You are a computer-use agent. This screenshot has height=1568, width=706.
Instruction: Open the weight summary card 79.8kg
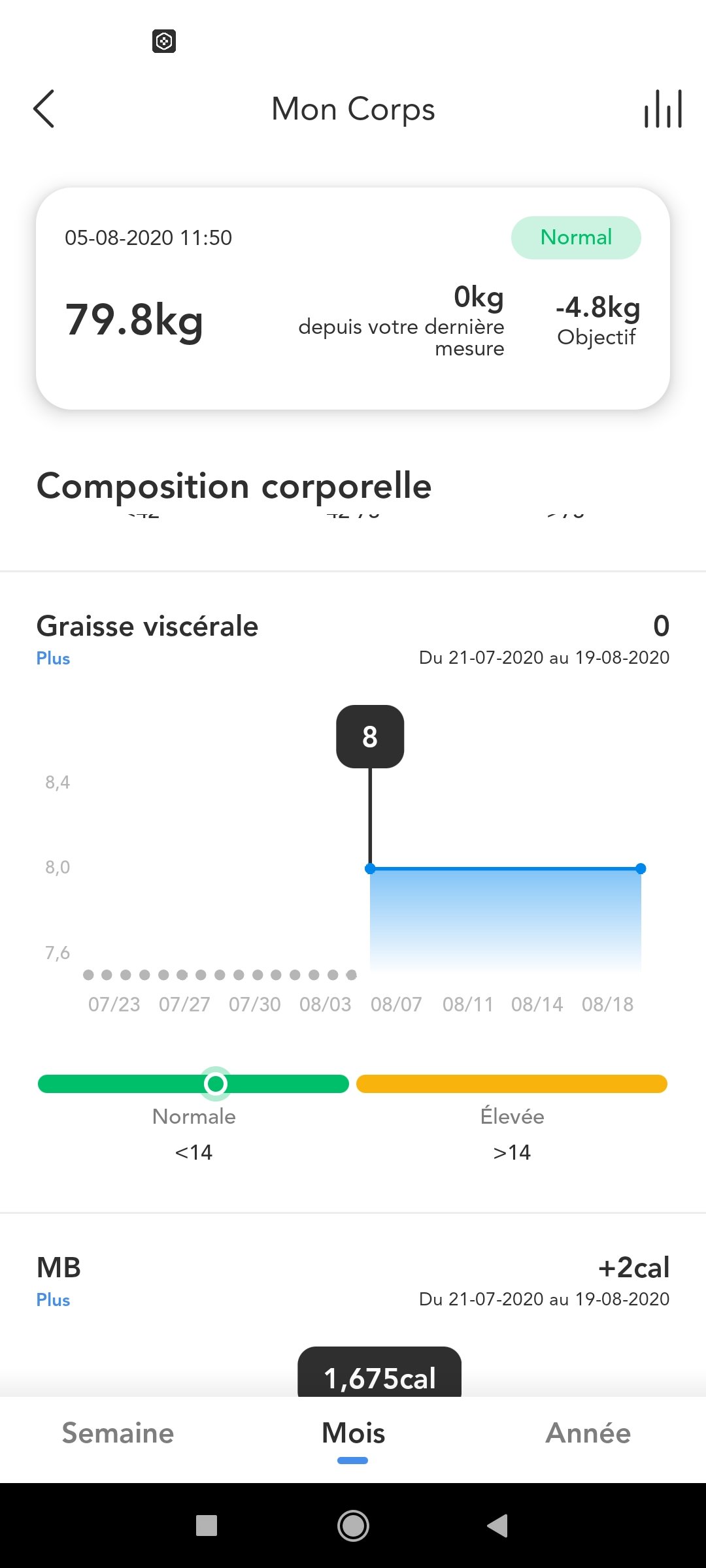353,299
